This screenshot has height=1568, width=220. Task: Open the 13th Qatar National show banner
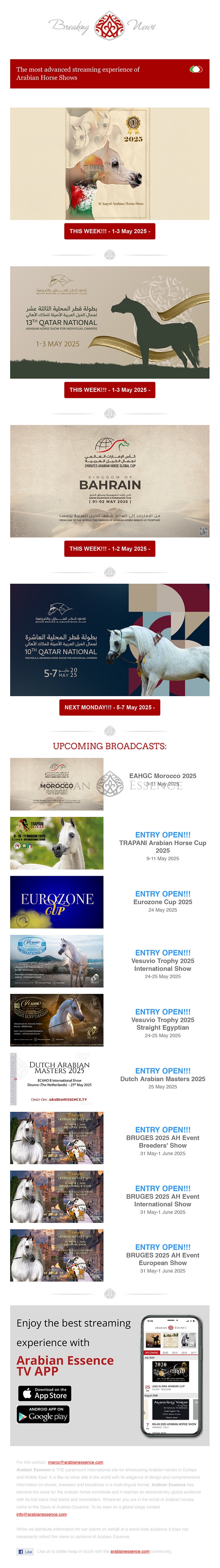(x=109, y=322)
